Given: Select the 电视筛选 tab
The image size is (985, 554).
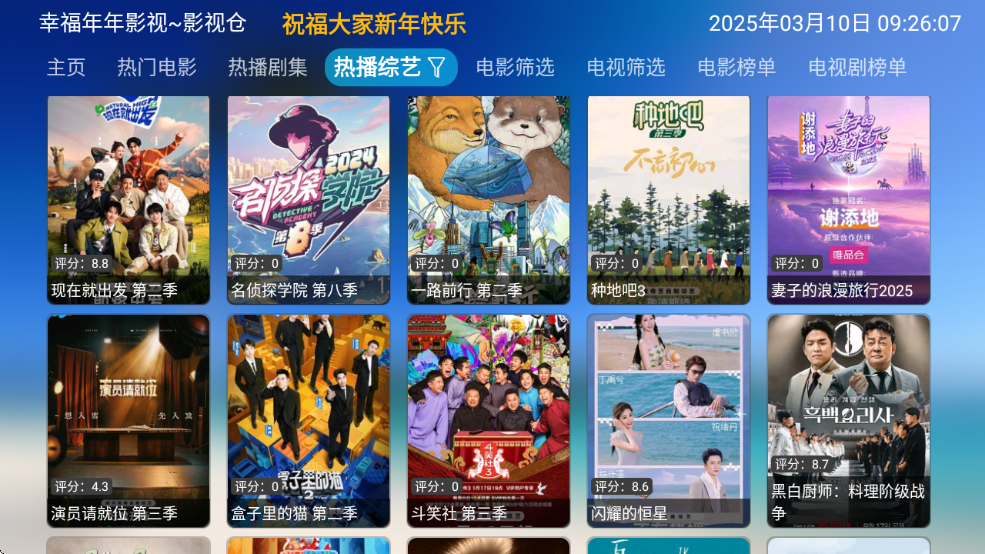Looking at the screenshot, I should click(x=626, y=68).
